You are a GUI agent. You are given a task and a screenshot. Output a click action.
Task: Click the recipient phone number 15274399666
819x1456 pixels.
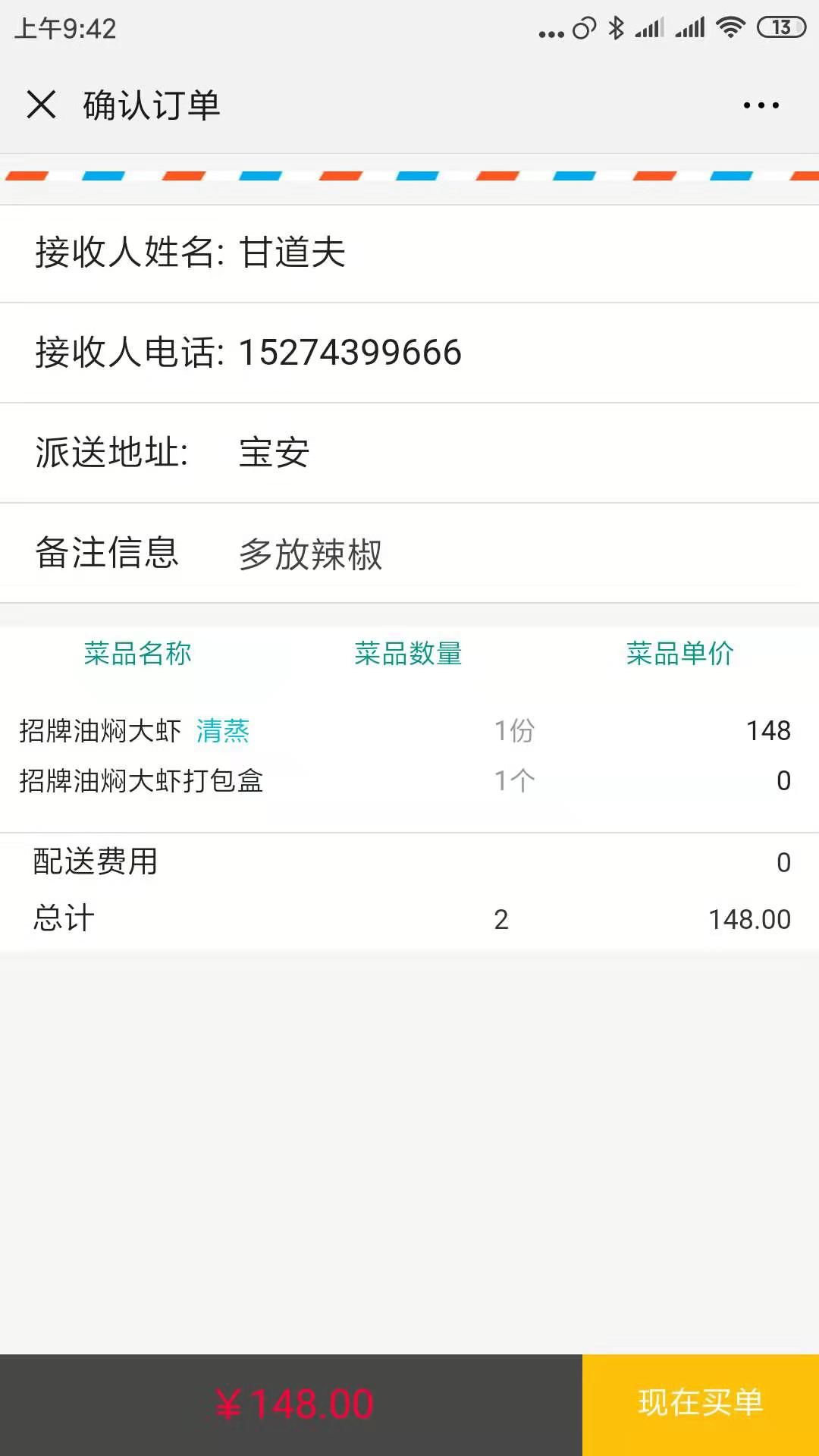pyautogui.click(x=351, y=351)
